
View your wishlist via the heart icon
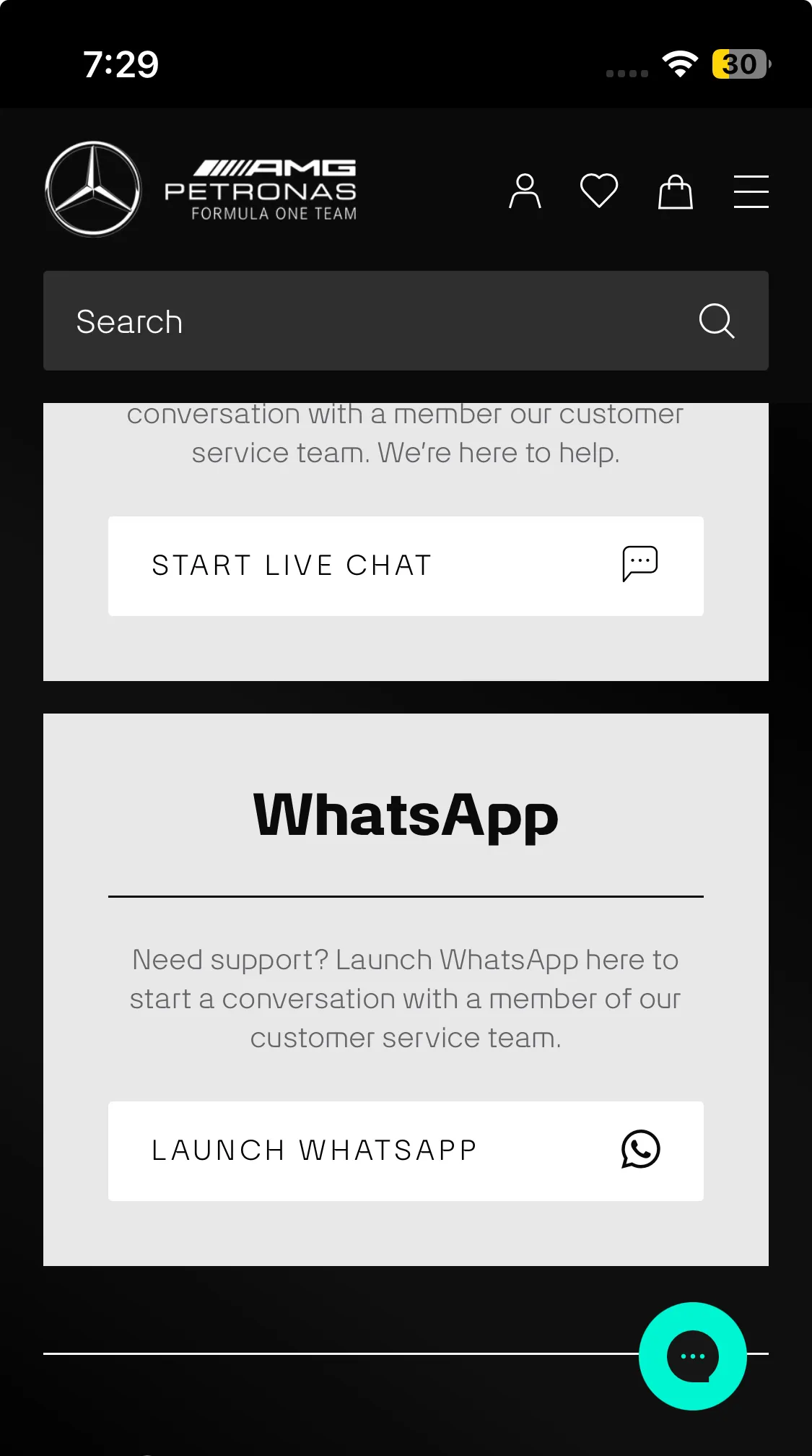tap(599, 191)
